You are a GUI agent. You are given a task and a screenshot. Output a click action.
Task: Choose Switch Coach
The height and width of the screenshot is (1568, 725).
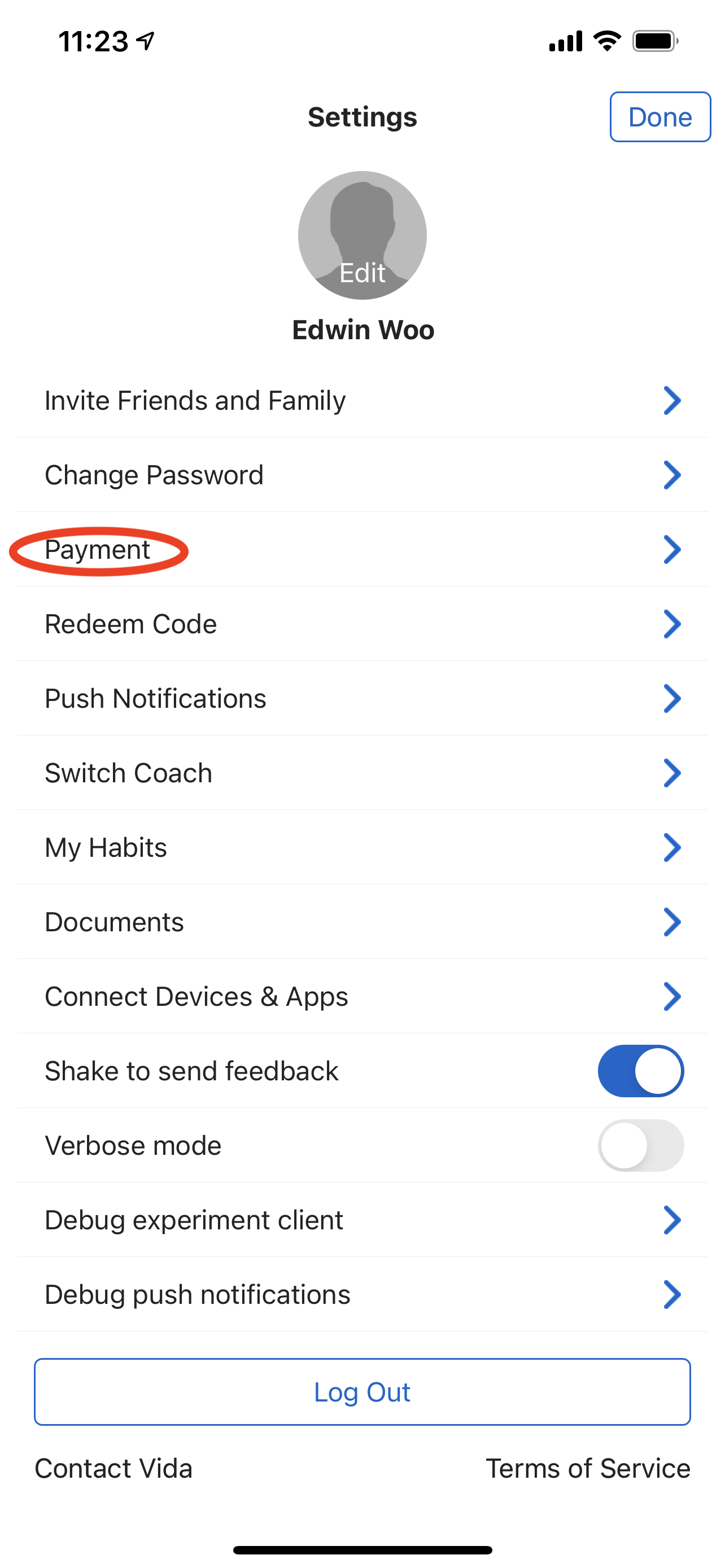pyautogui.click(x=362, y=773)
